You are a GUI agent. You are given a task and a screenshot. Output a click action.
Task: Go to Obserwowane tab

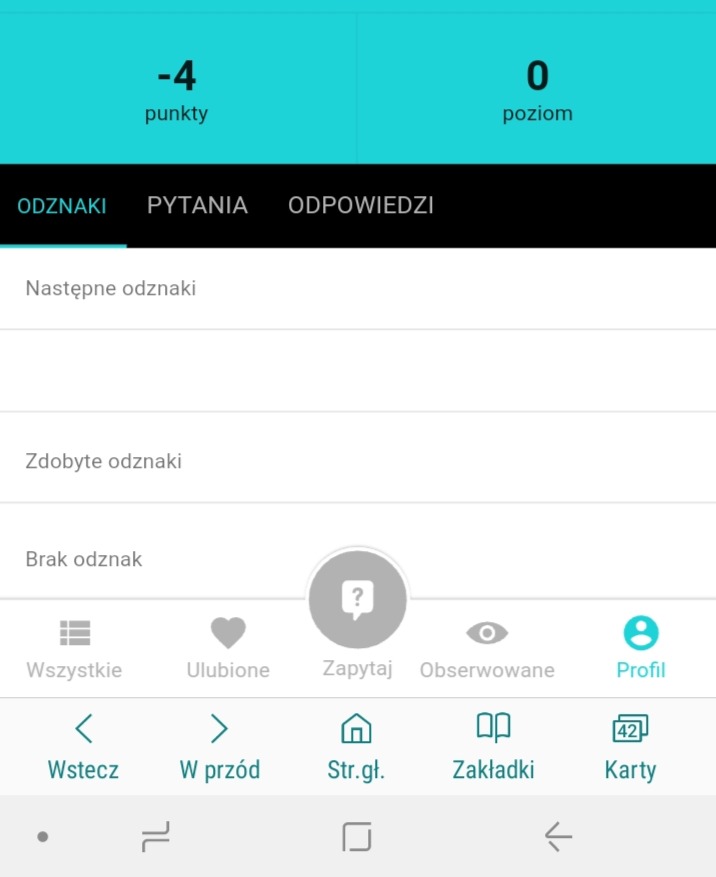pos(487,648)
